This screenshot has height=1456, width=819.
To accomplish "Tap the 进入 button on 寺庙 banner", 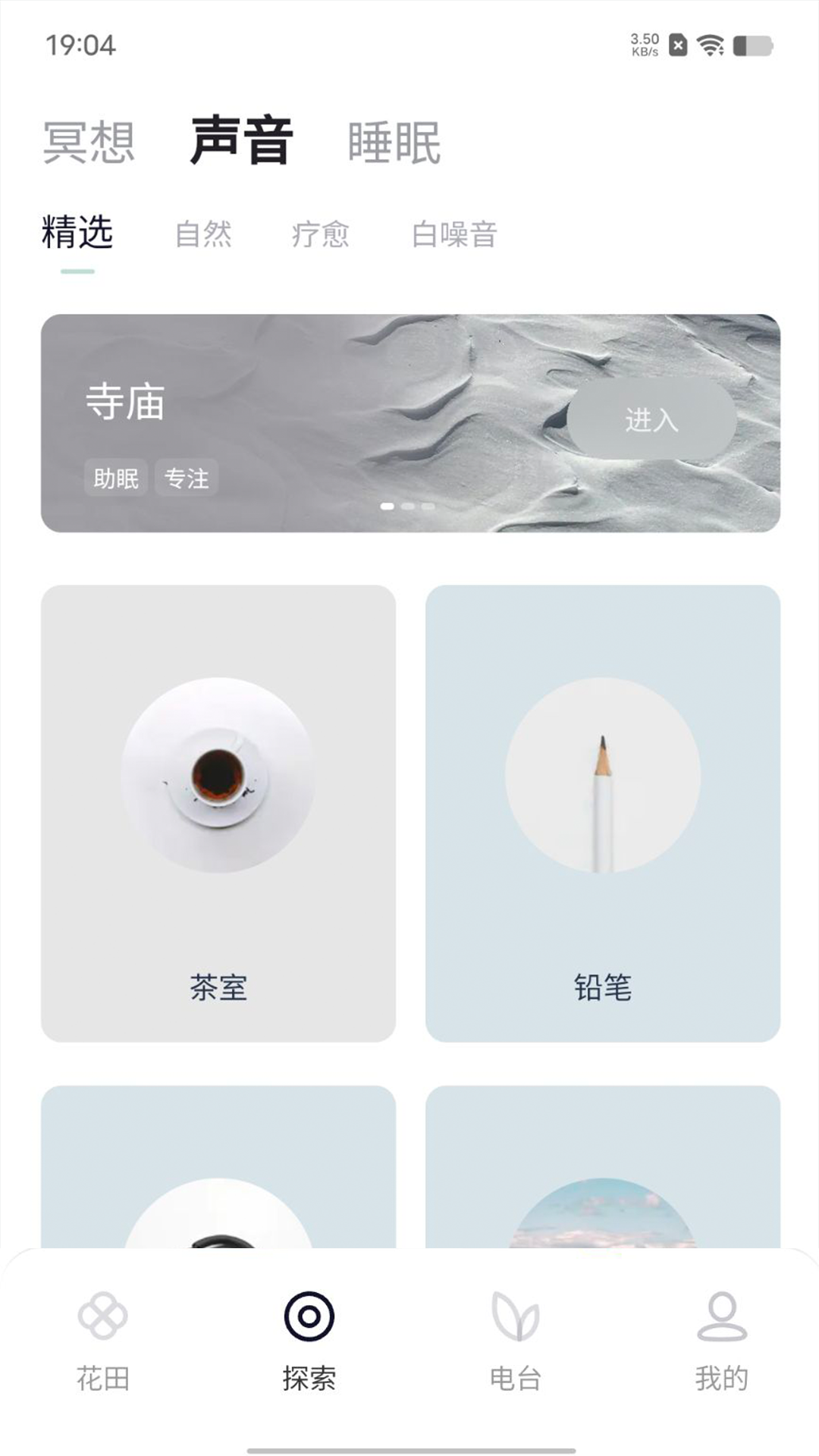I will coord(651,419).
